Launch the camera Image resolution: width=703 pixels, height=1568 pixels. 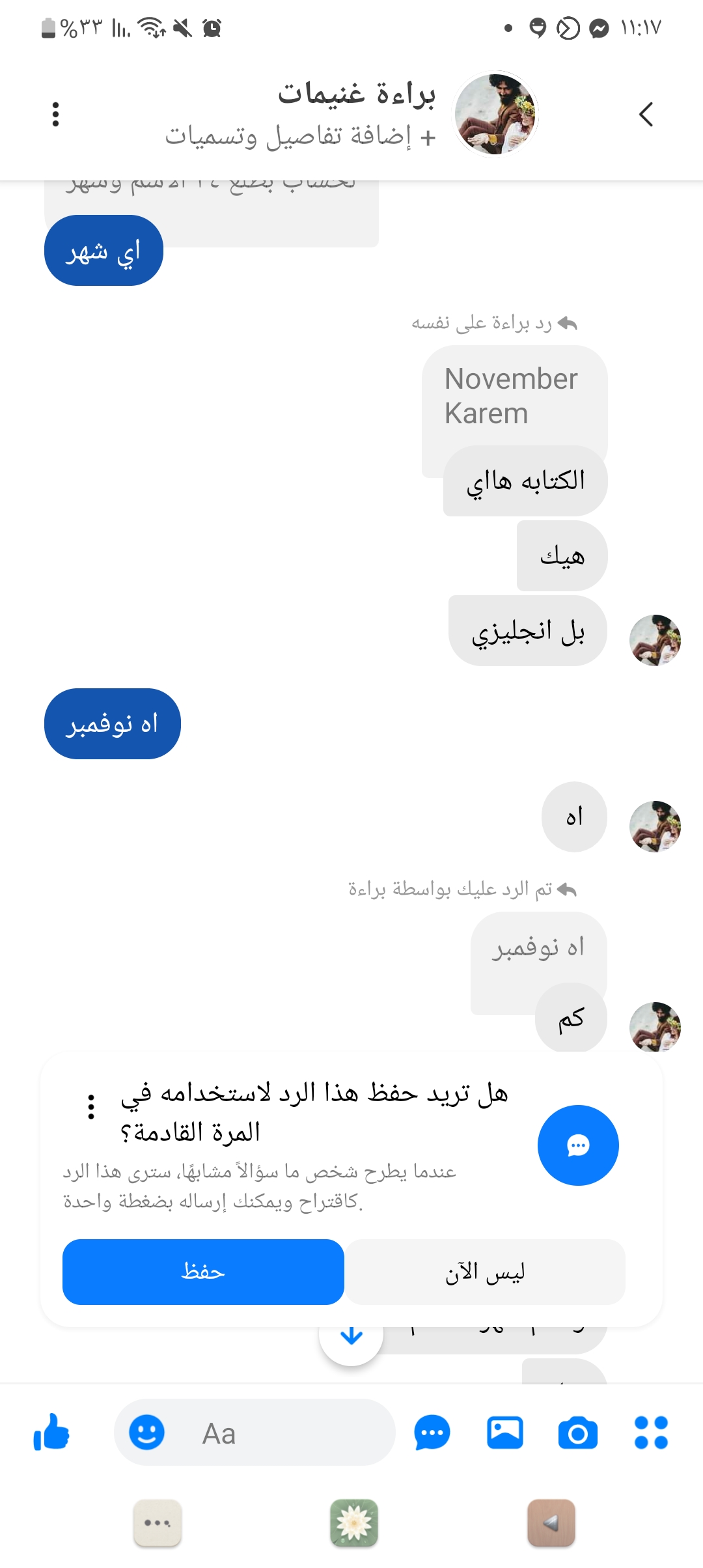pyautogui.click(x=578, y=1433)
